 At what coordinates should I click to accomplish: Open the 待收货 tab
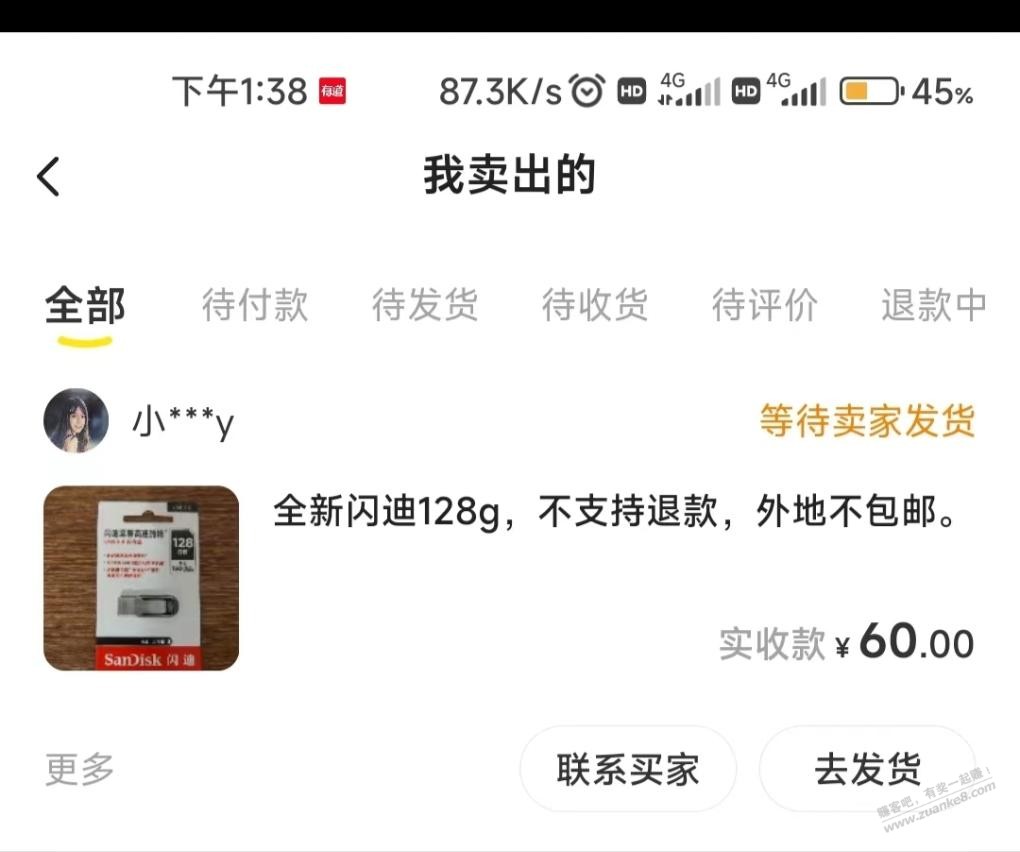pos(595,306)
